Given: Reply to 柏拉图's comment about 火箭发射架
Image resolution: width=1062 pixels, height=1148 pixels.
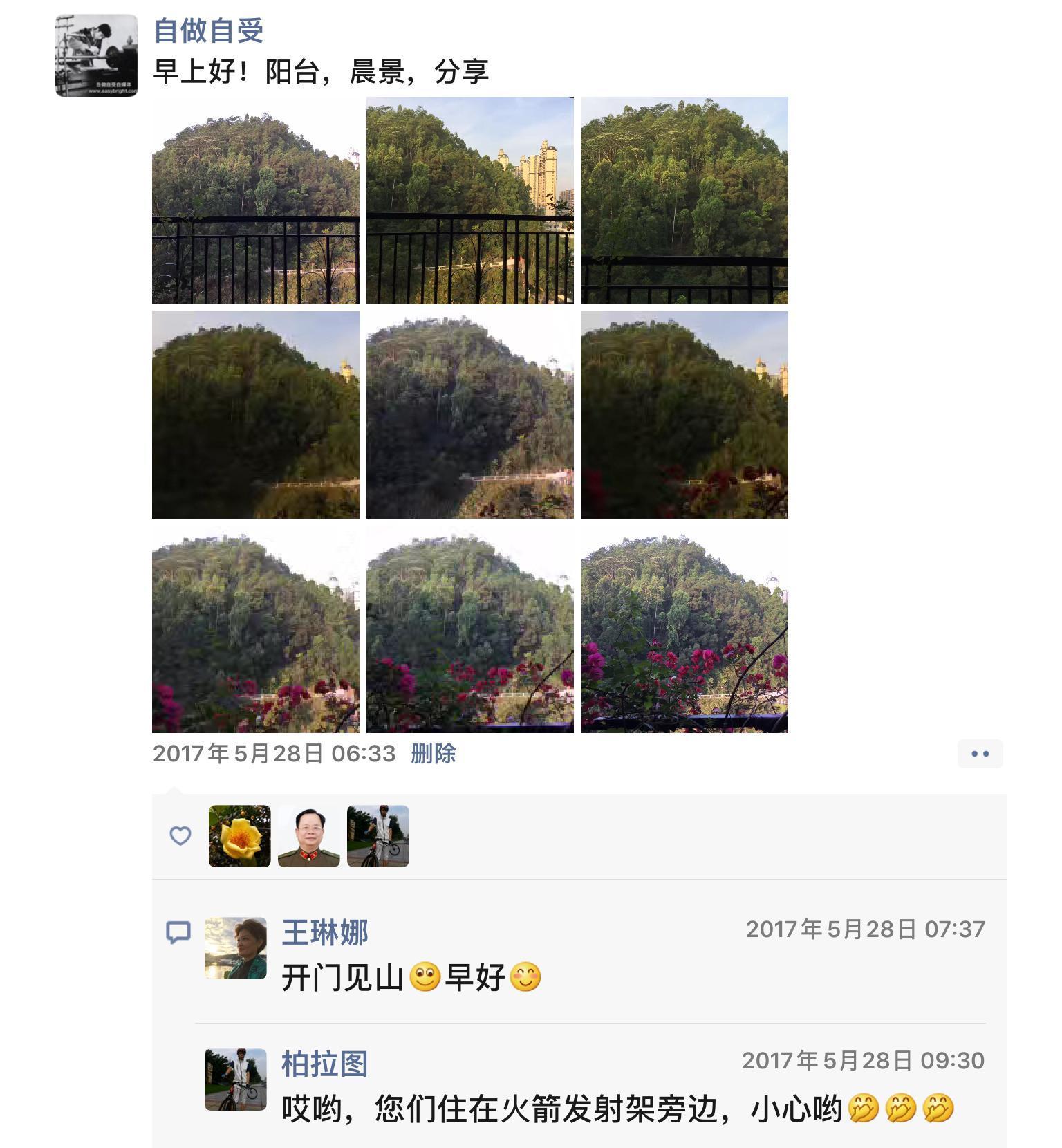Looking at the screenshot, I should pyautogui.click(x=560, y=1109).
